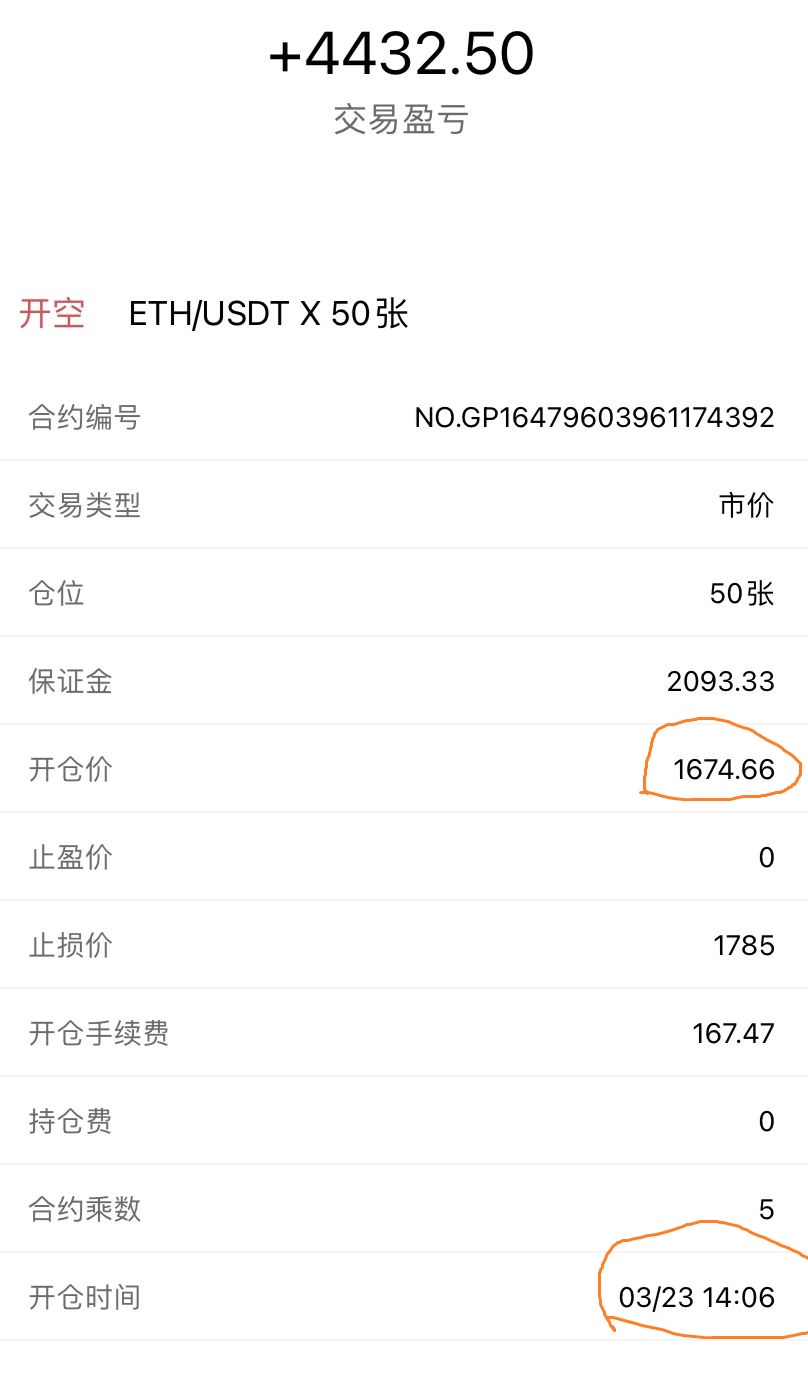Click the 持仓费 holding fee row
This screenshot has height=1375, width=808.
(69, 1121)
